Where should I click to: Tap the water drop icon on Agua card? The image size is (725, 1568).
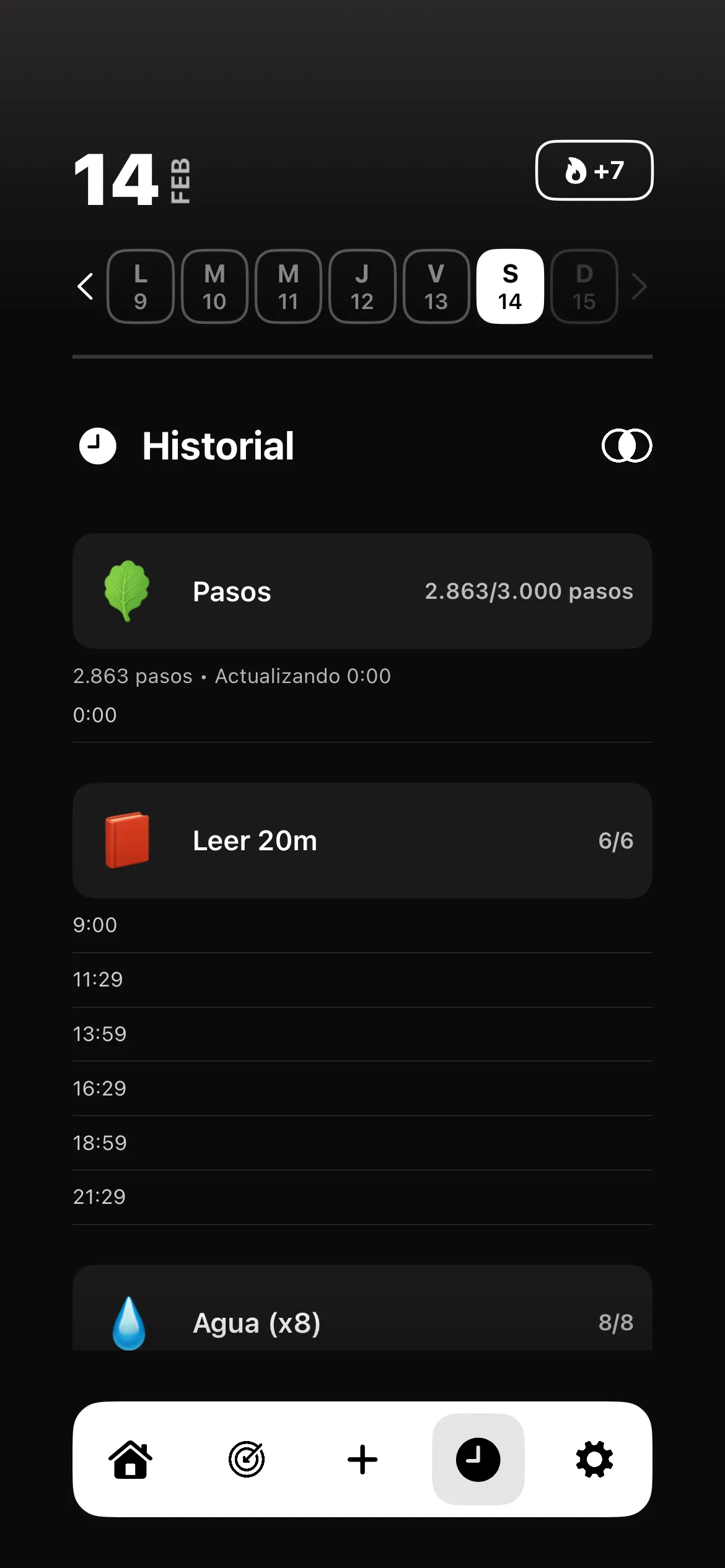[x=128, y=1323]
